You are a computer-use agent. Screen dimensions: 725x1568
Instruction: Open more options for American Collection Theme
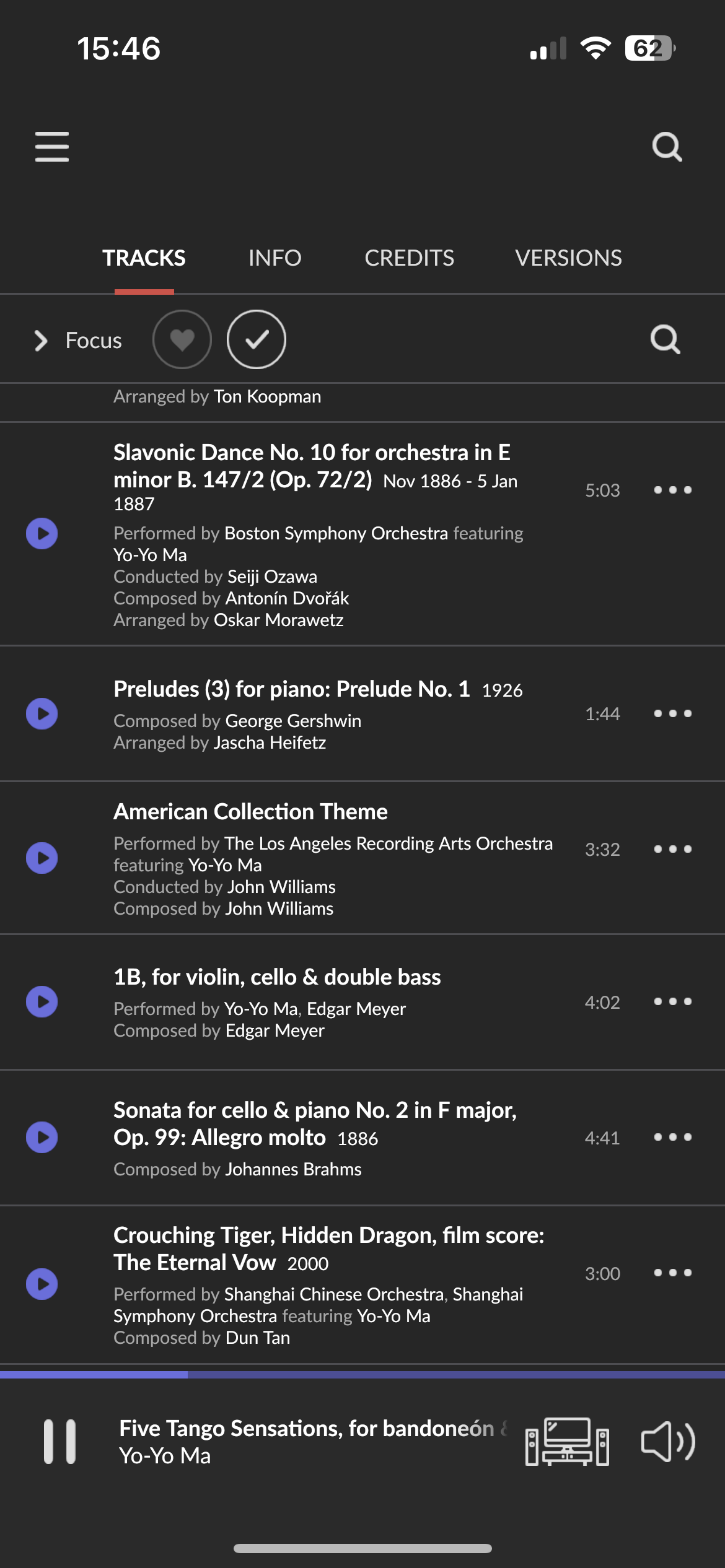tap(672, 849)
